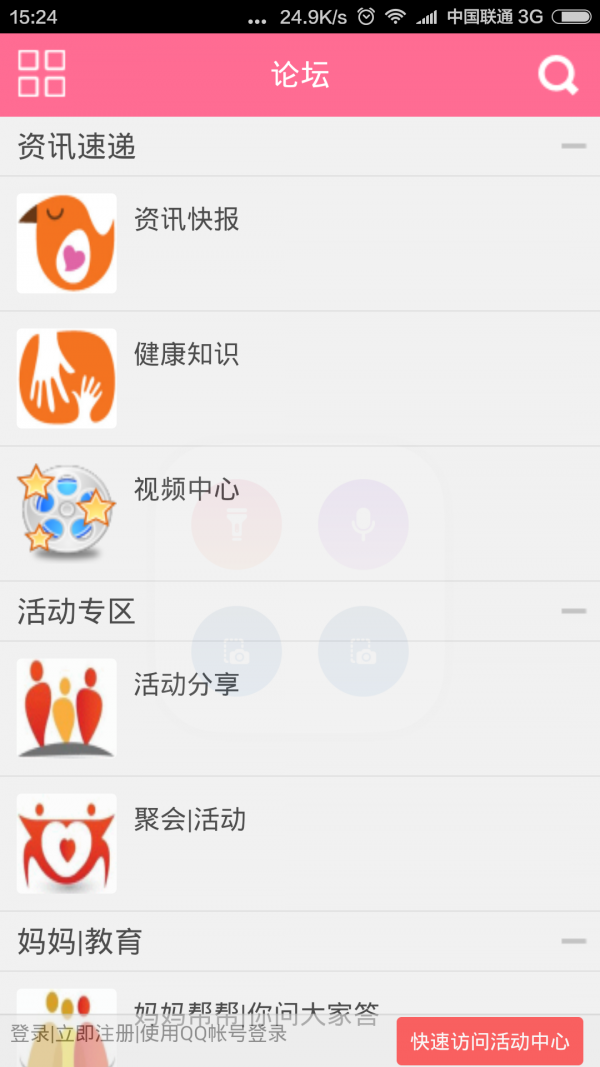
Task: Tap the 登录|立即注册 login link
Action: (x=72, y=1034)
